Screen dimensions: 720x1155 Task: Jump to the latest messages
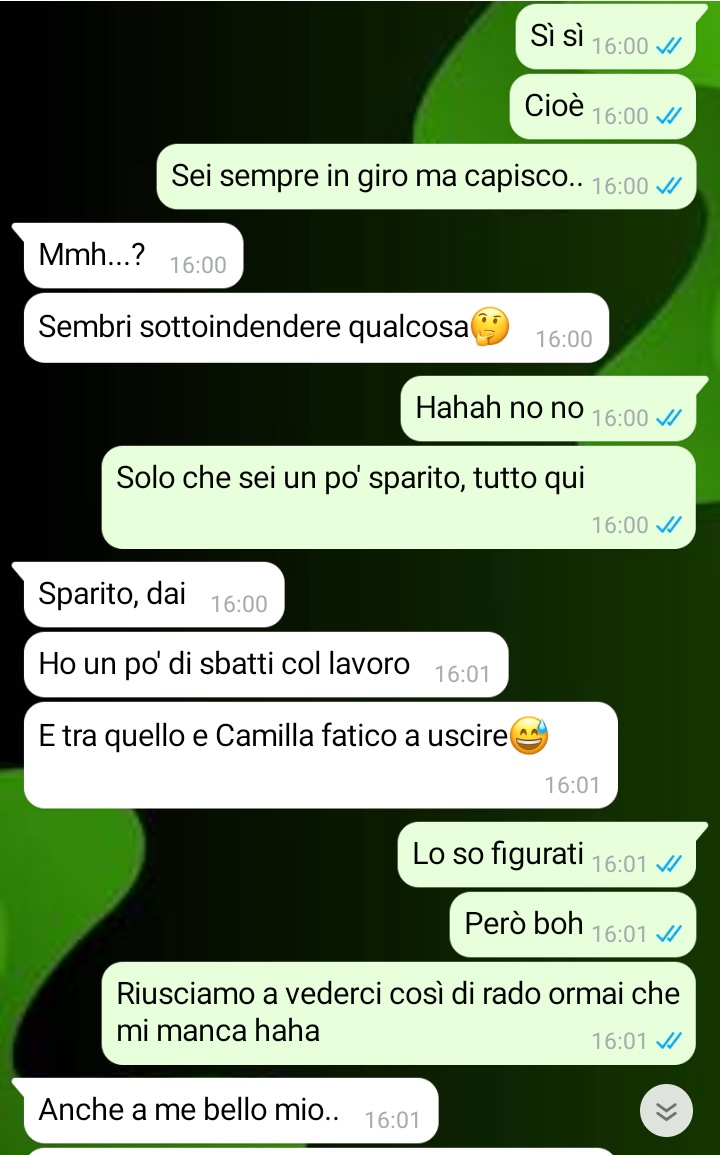click(666, 1111)
